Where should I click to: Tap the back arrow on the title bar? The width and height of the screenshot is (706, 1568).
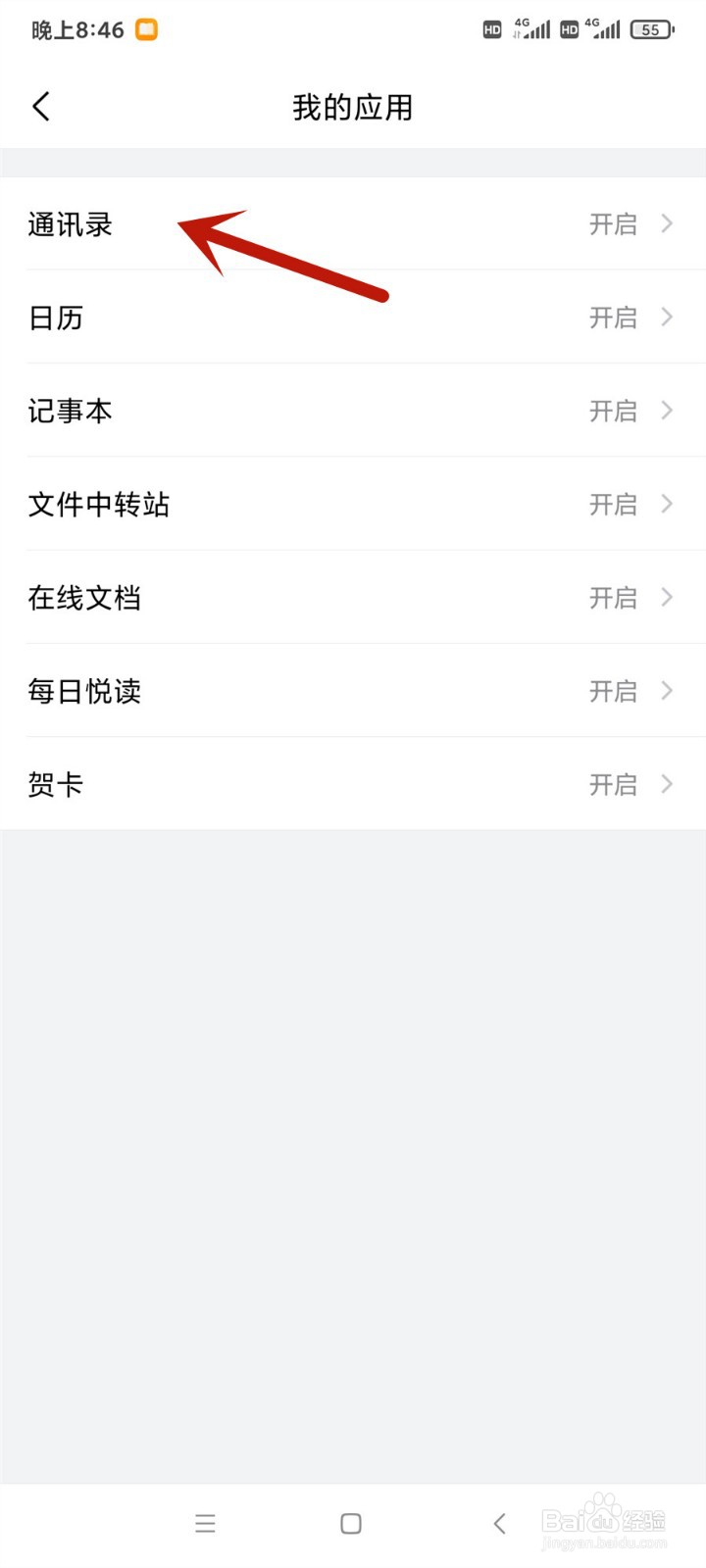(x=41, y=106)
